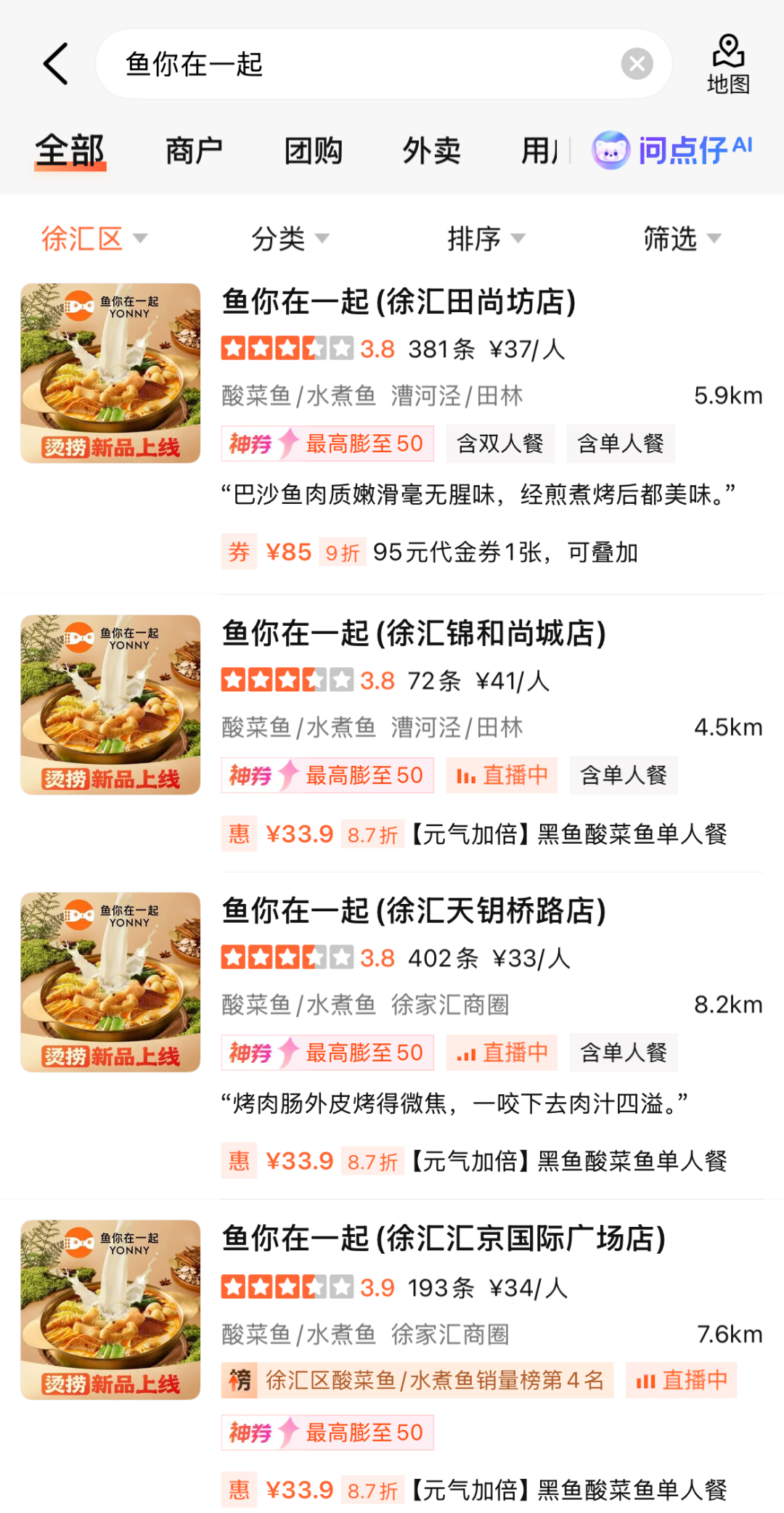The image size is (784, 1513).
Task: Select 含单人餐 tag on 锦和尚城店
Action: click(623, 775)
